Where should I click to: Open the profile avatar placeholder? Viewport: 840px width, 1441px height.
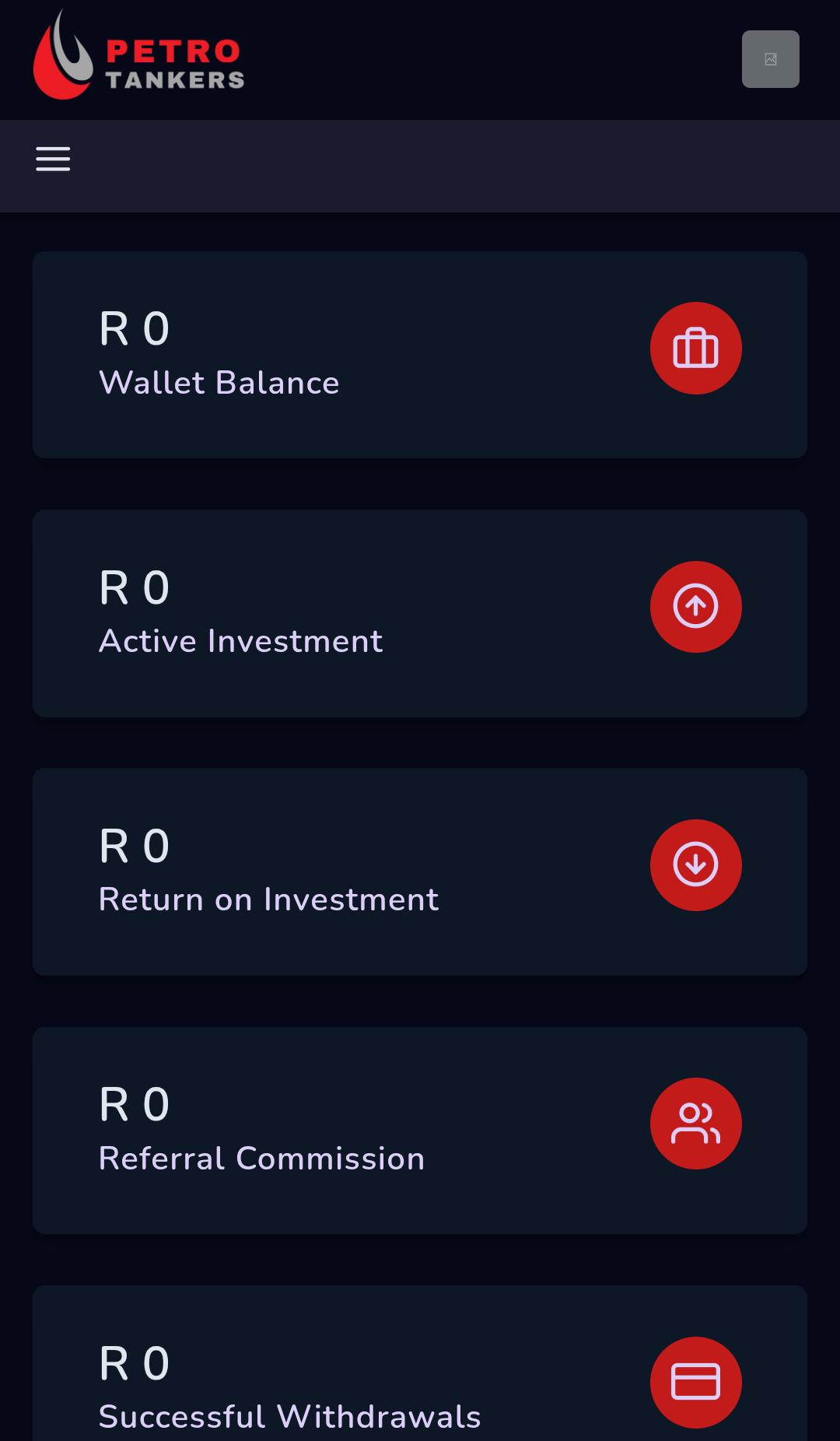pyautogui.click(x=771, y=59)
